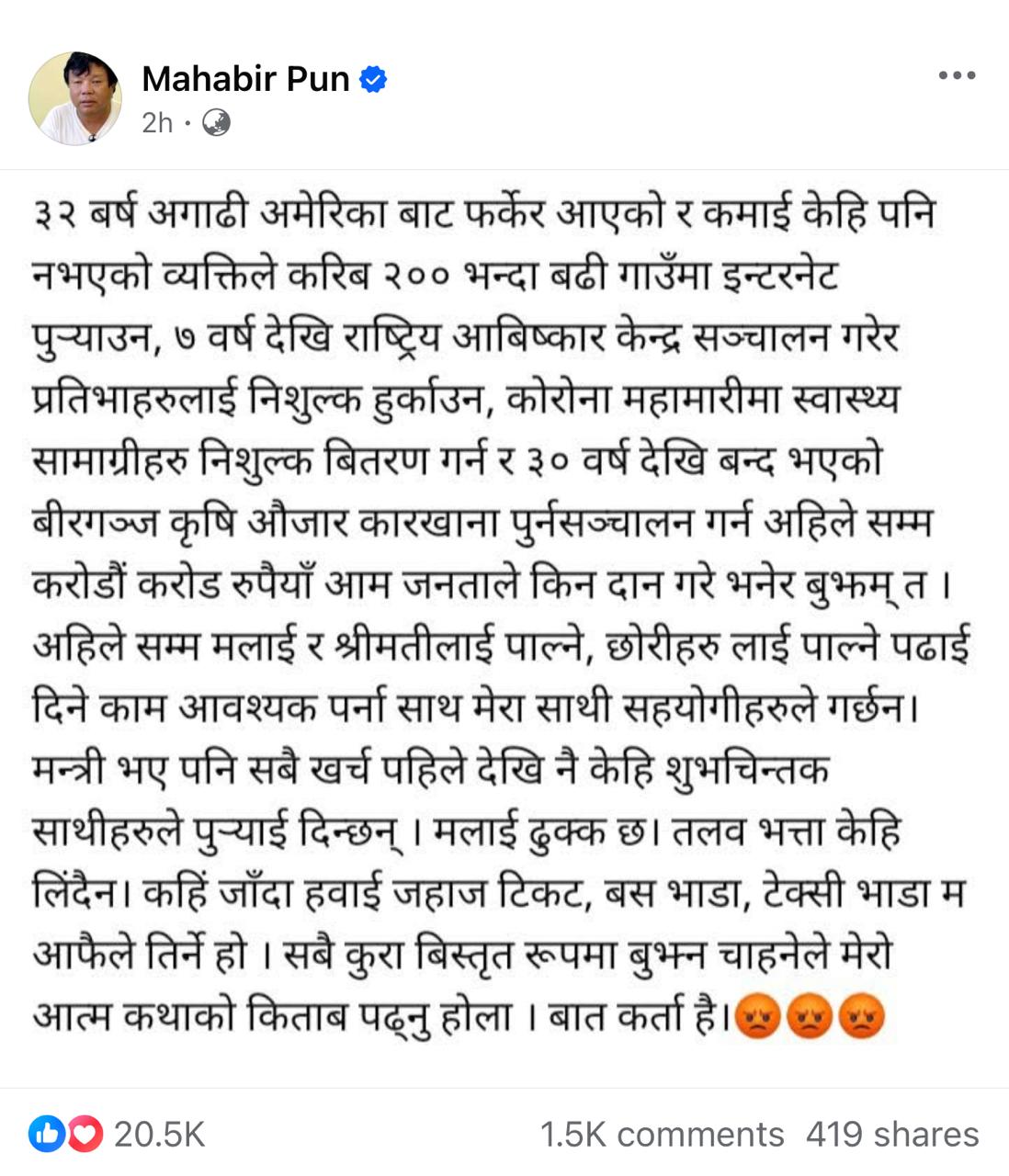Image resolution: width=1009 pixels, height=1176 pixels.
Task: Open Mahabir Pun's profile name link
Action: point(245,80)
